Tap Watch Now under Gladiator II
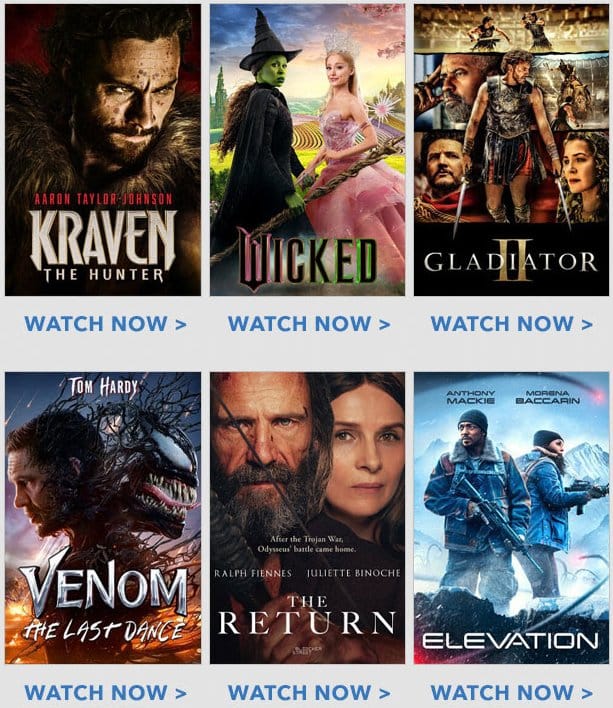613x708 pixels. click(511, 324)
